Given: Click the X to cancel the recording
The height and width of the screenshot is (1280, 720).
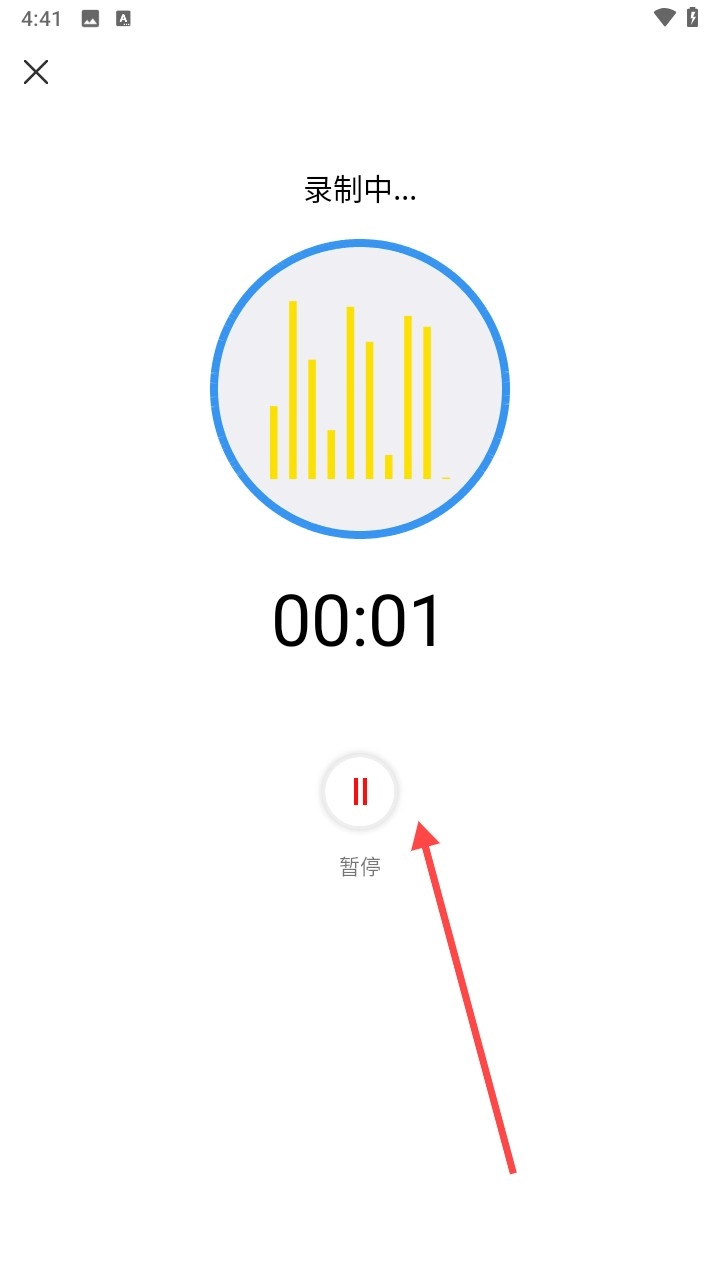Looking at the screenshot, I should [36, 72].
